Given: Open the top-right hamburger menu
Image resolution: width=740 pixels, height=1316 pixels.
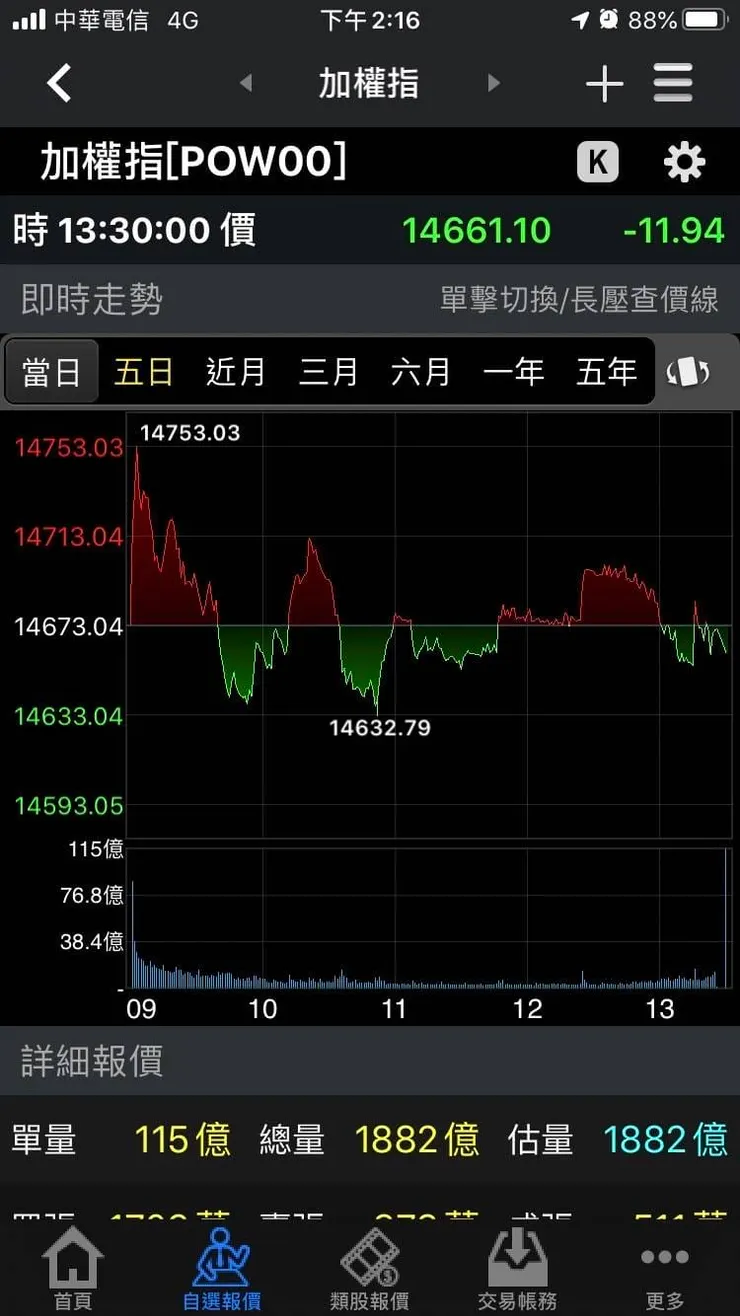Looking at the screenshot, I should coord(673,83).
